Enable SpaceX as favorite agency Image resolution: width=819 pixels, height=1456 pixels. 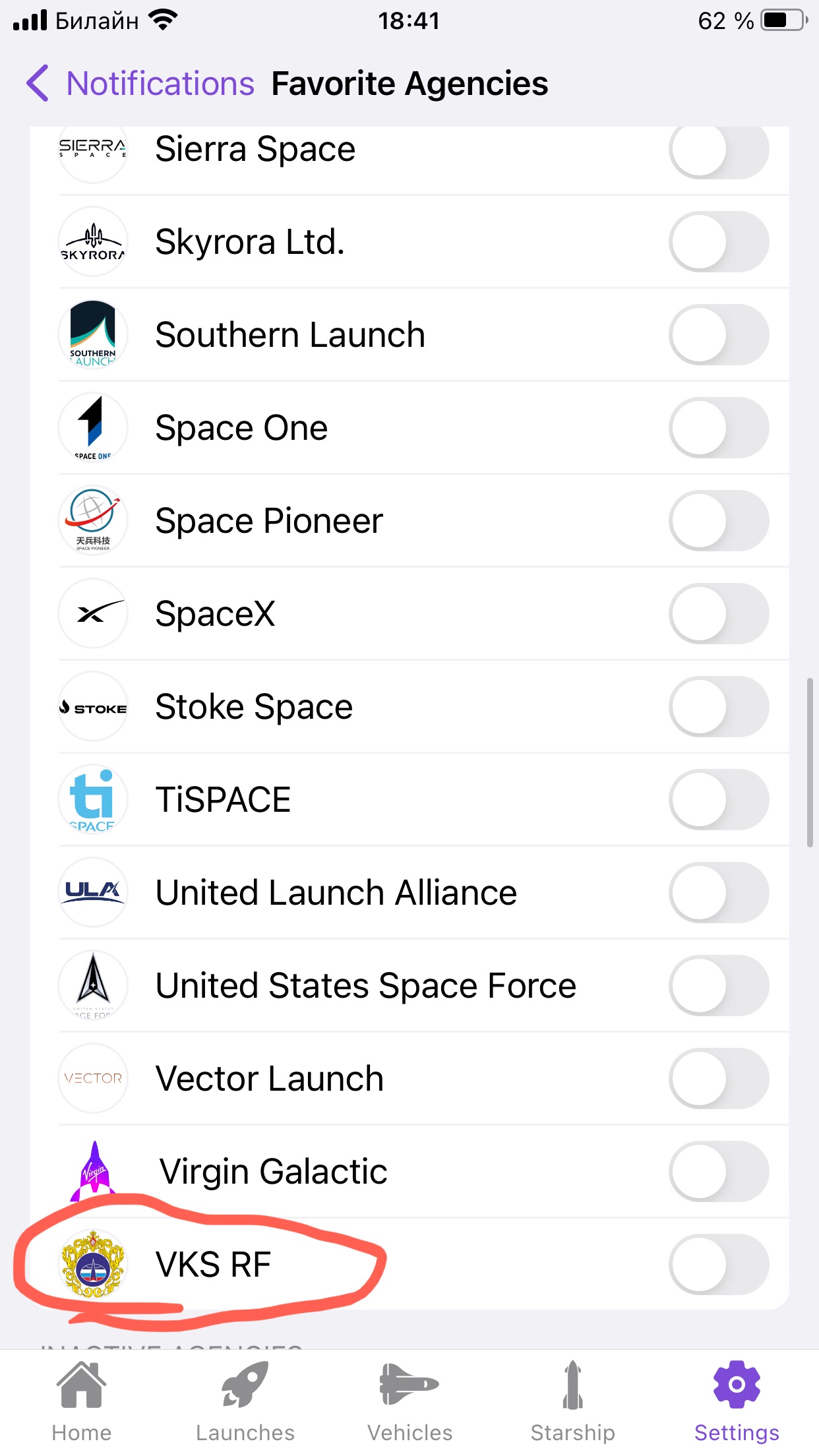pyautogui.click(x=718, y=614)
